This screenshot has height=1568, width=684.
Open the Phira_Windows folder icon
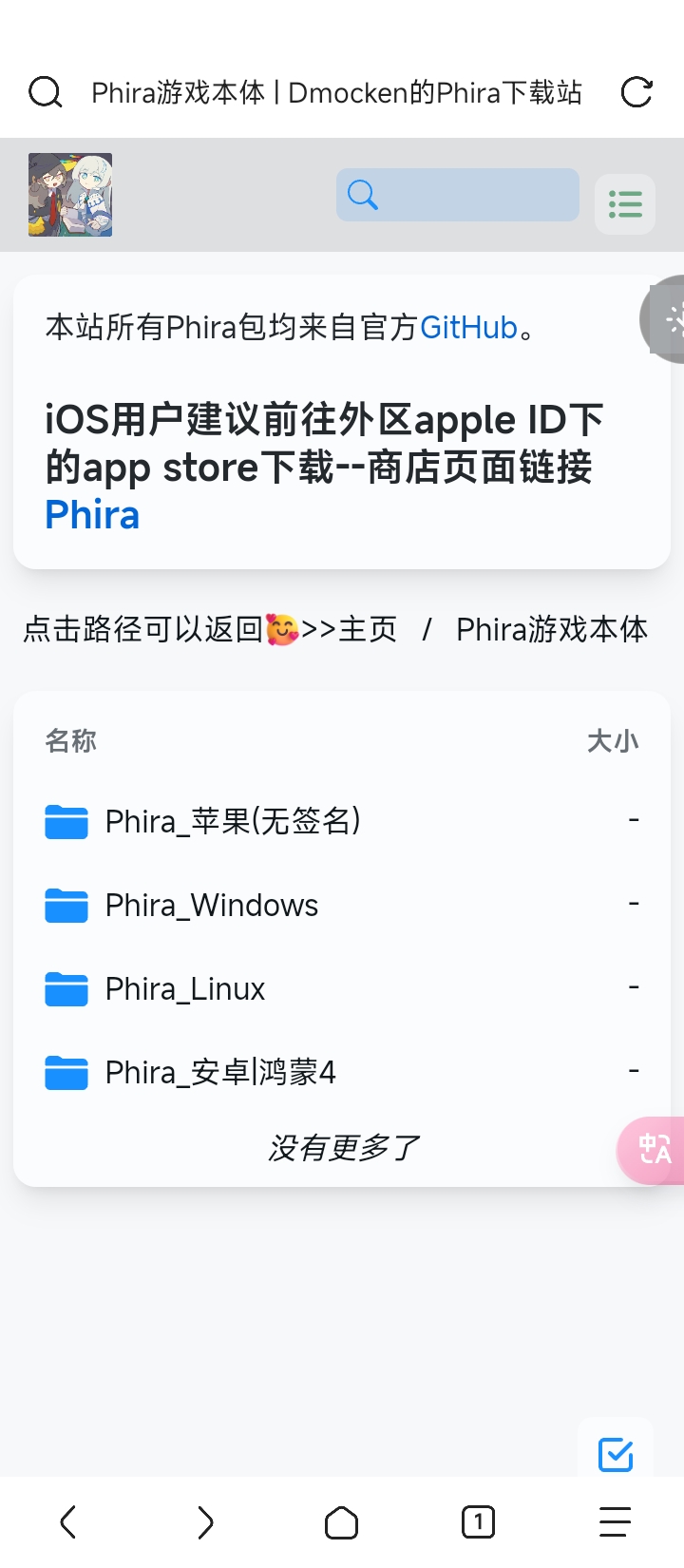(65, 905)
